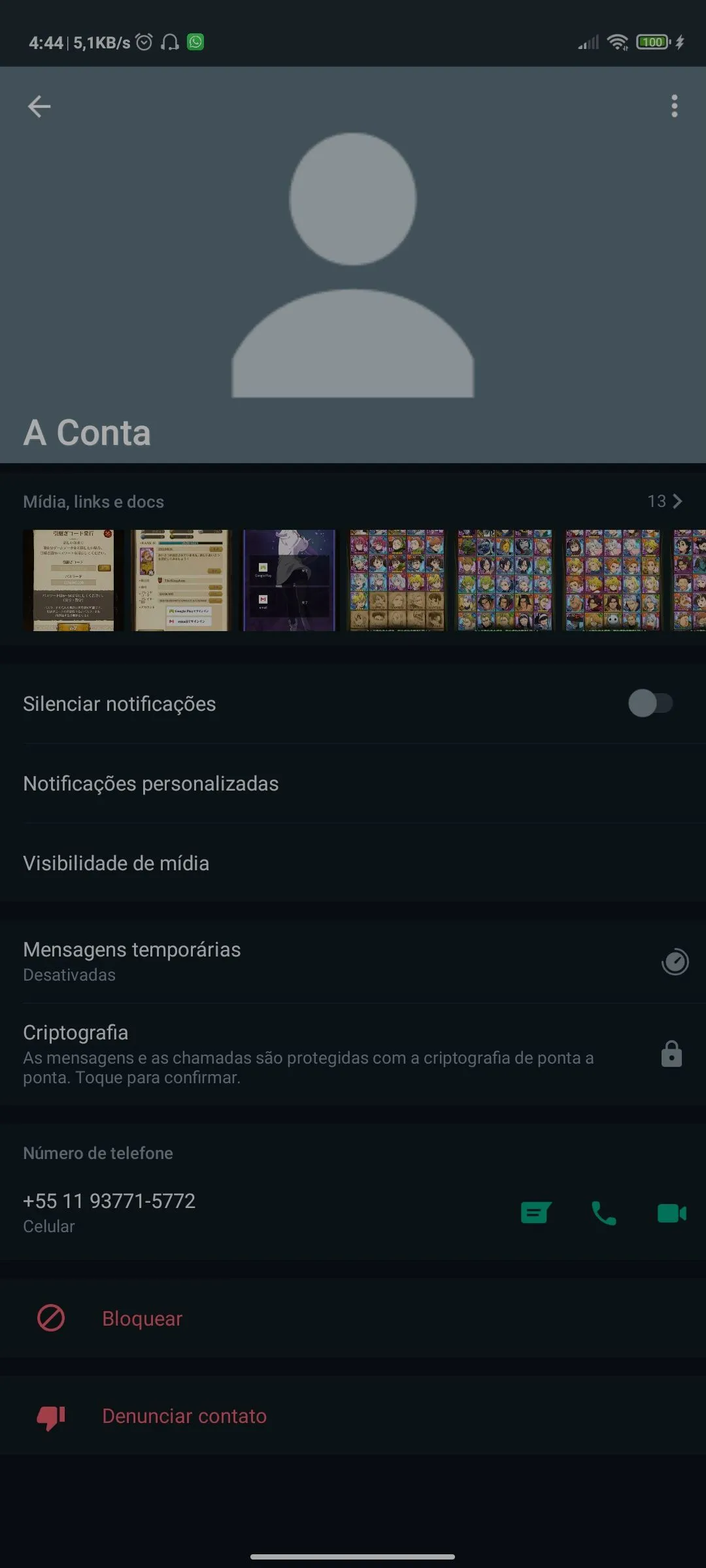Tap Bloquear to block this contact

pyautogui.click(x=142, y=1318)
